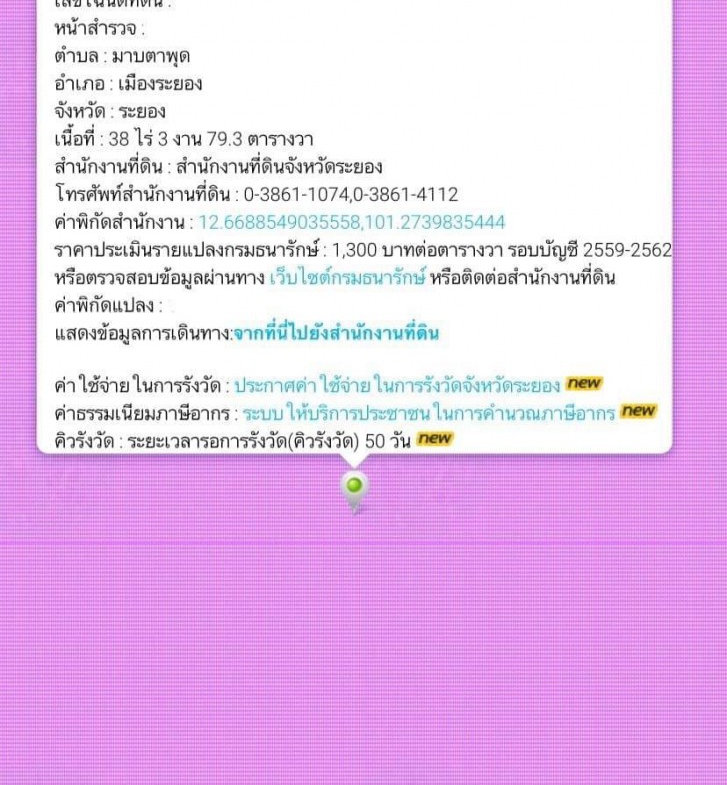Open the office coordinates link 12.6688549035558,101.2739835444
The height and width of the screenshot is (785, 727).
352,223
